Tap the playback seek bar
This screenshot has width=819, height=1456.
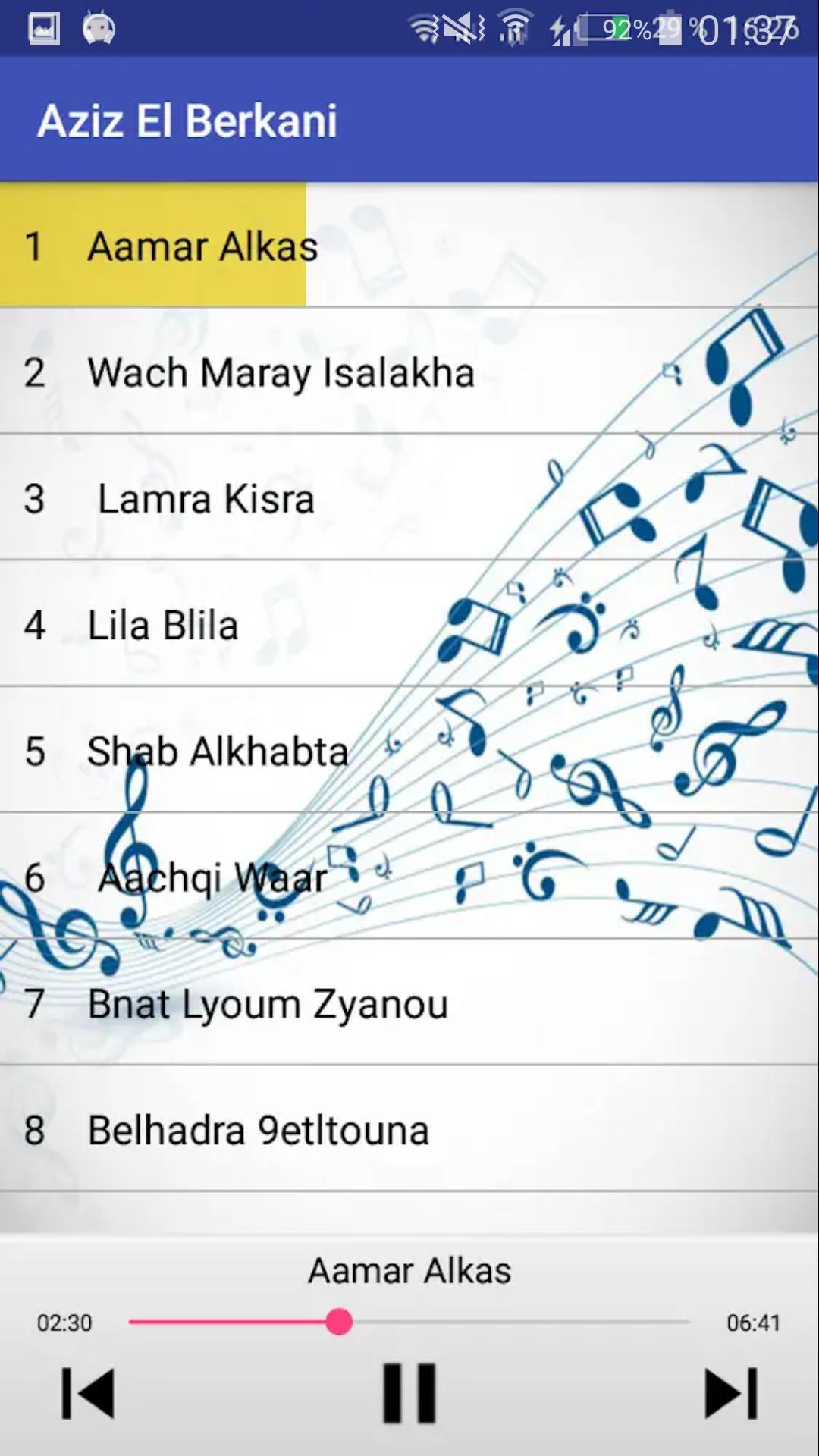click(409, 1322)
